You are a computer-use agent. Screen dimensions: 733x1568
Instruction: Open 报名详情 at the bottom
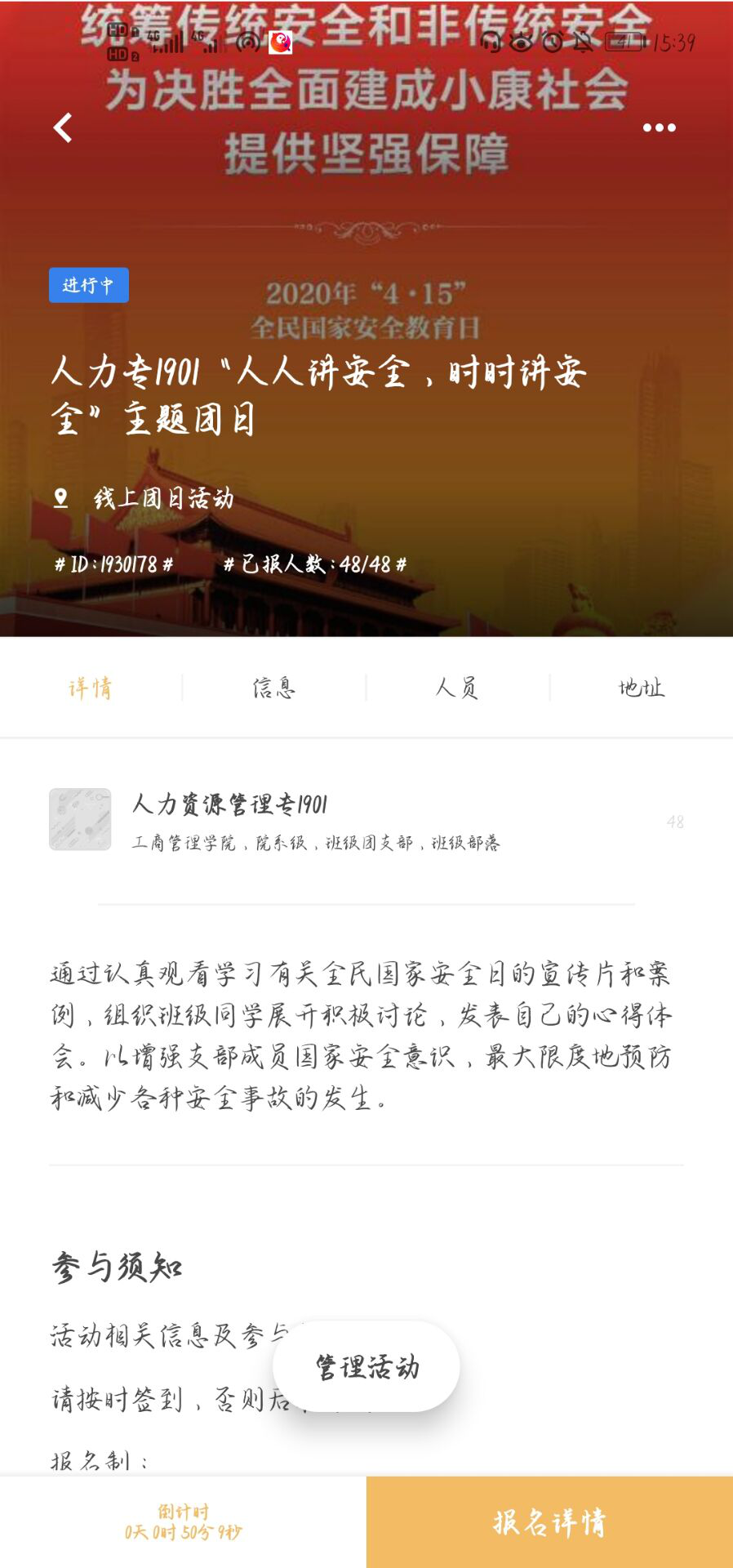point(549,1522)
